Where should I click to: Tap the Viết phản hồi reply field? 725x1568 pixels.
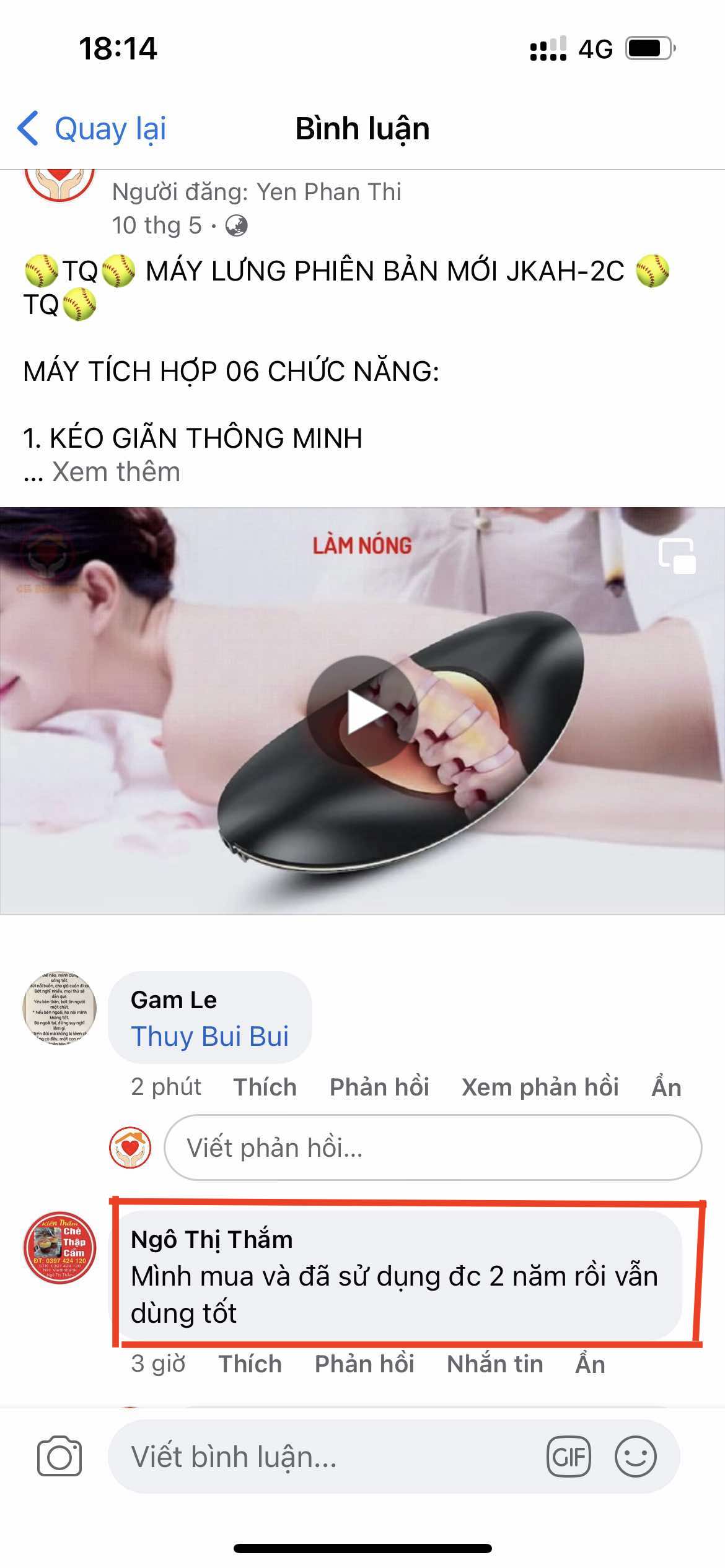point(433,1148)
